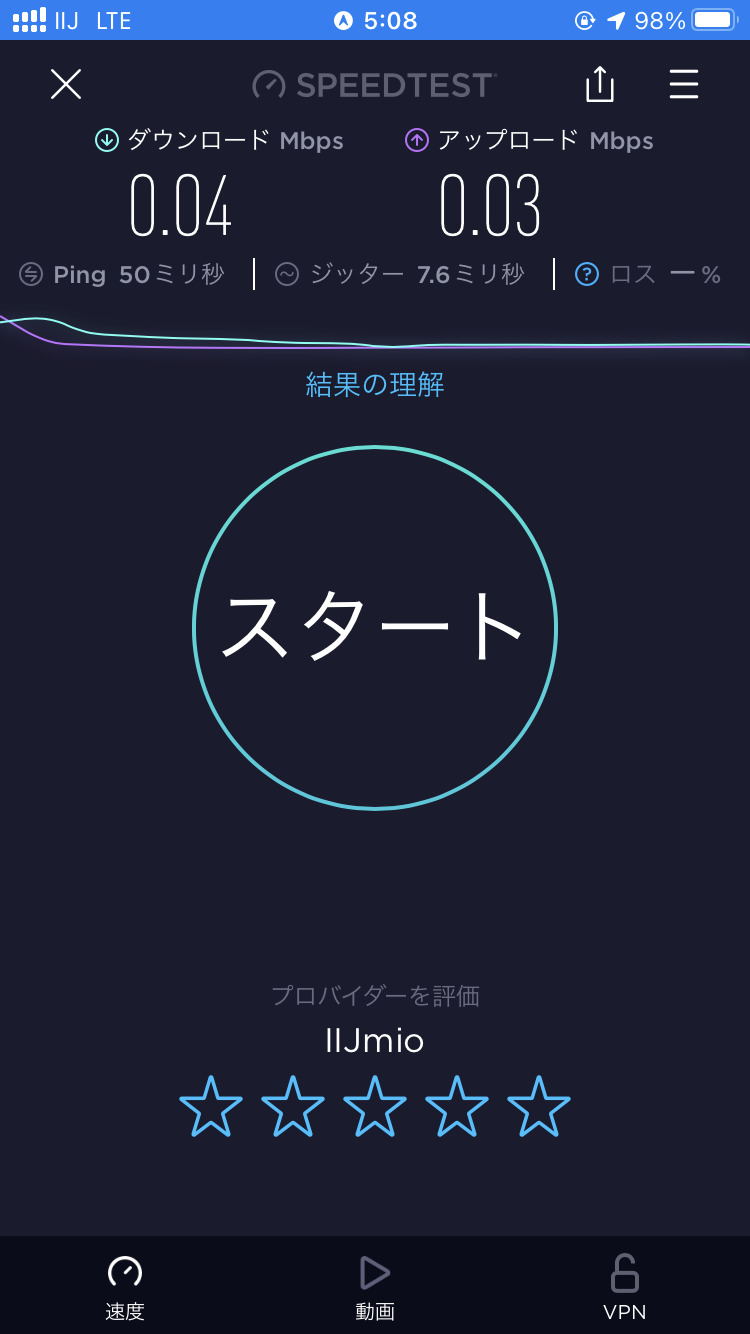The image size is (750, 1334).
Task: Share the speed test result
Action: tap(599, 84)
